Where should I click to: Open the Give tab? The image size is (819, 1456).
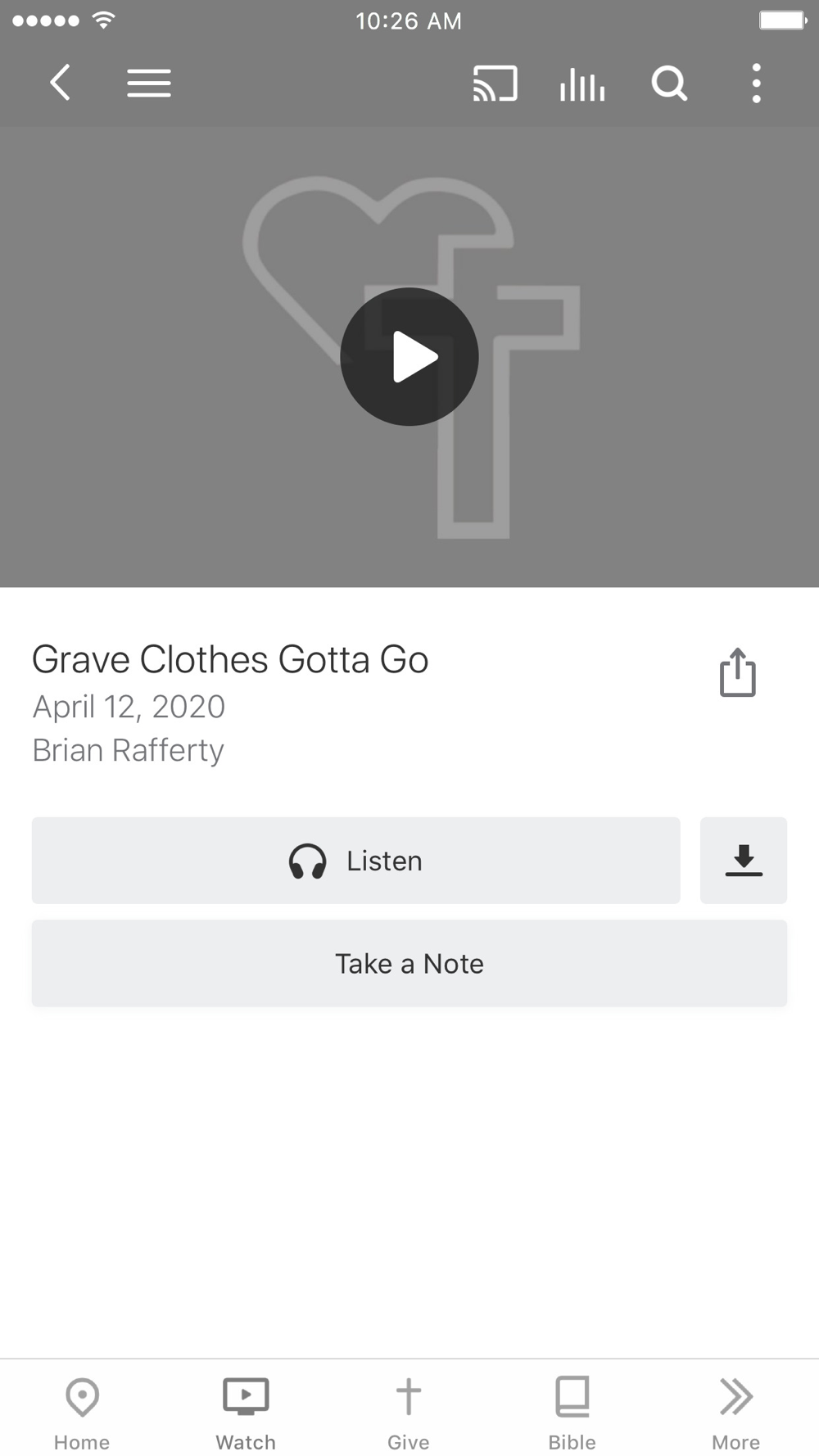coord(409,1413)
